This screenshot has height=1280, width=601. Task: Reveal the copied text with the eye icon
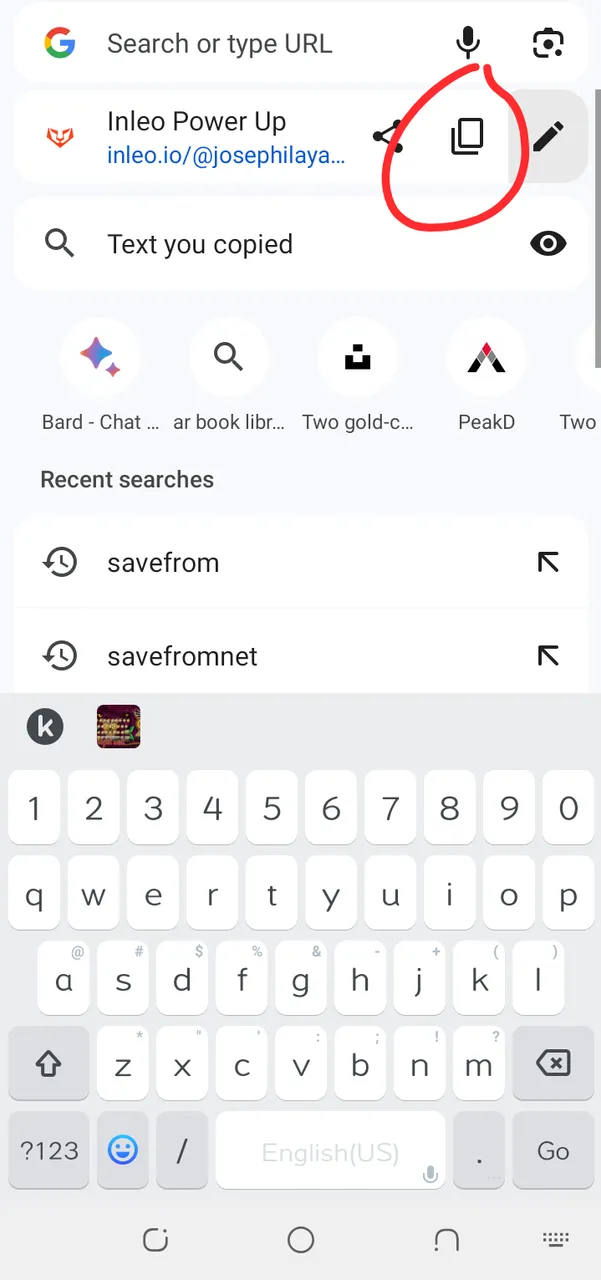(548, 243)
